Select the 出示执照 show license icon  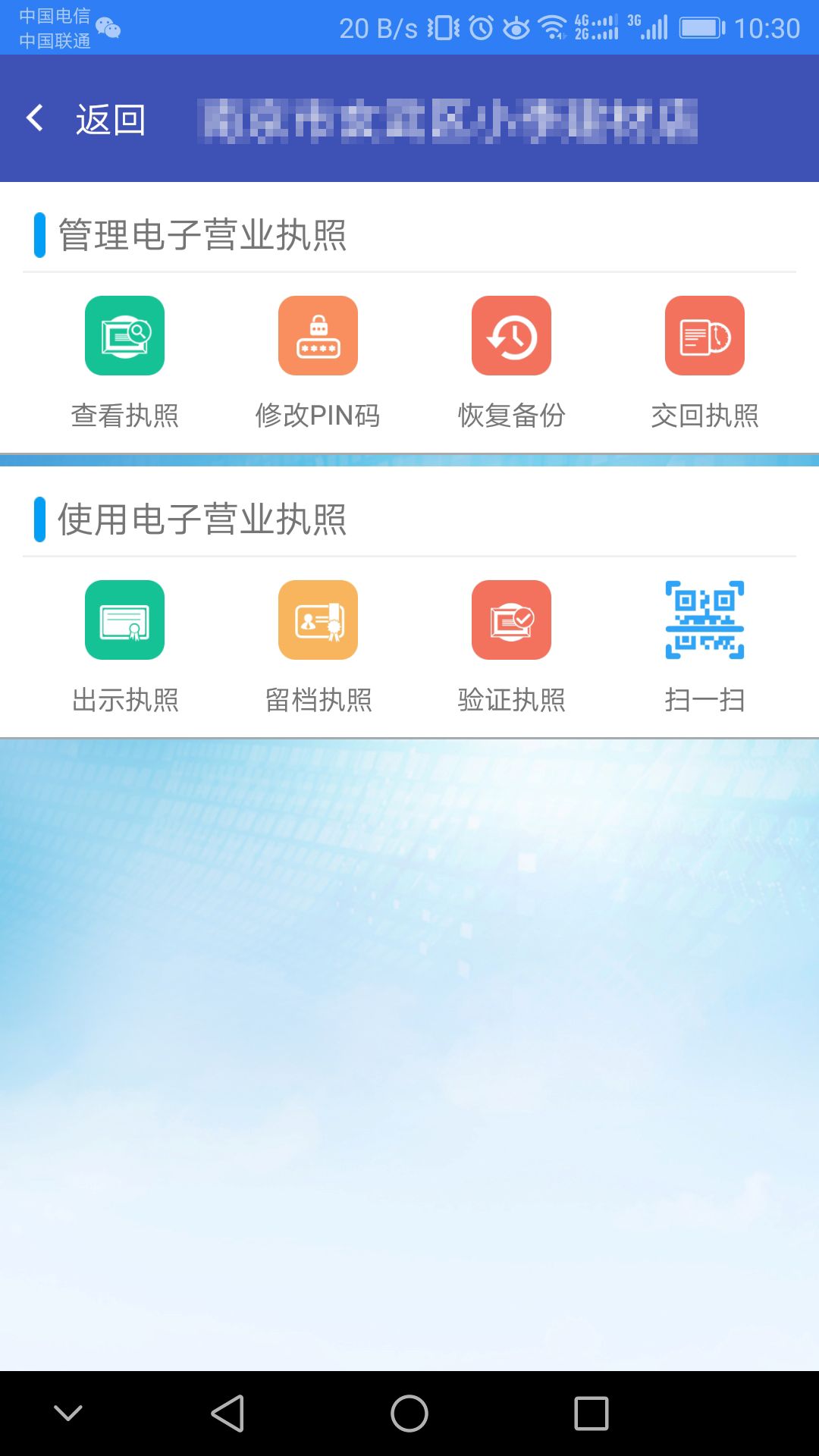point(124,620)
